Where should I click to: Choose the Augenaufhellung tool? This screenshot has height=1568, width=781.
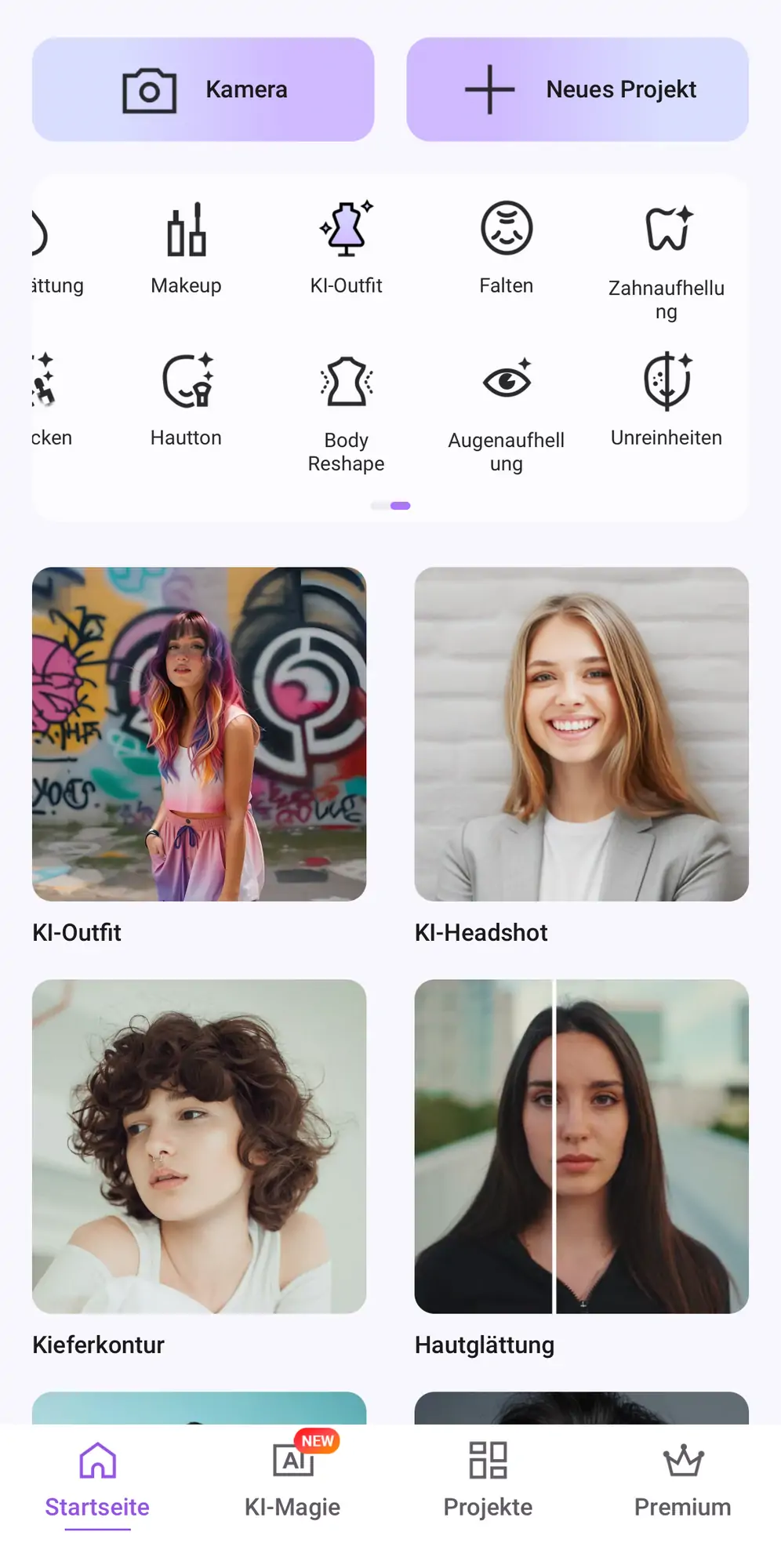507,413
